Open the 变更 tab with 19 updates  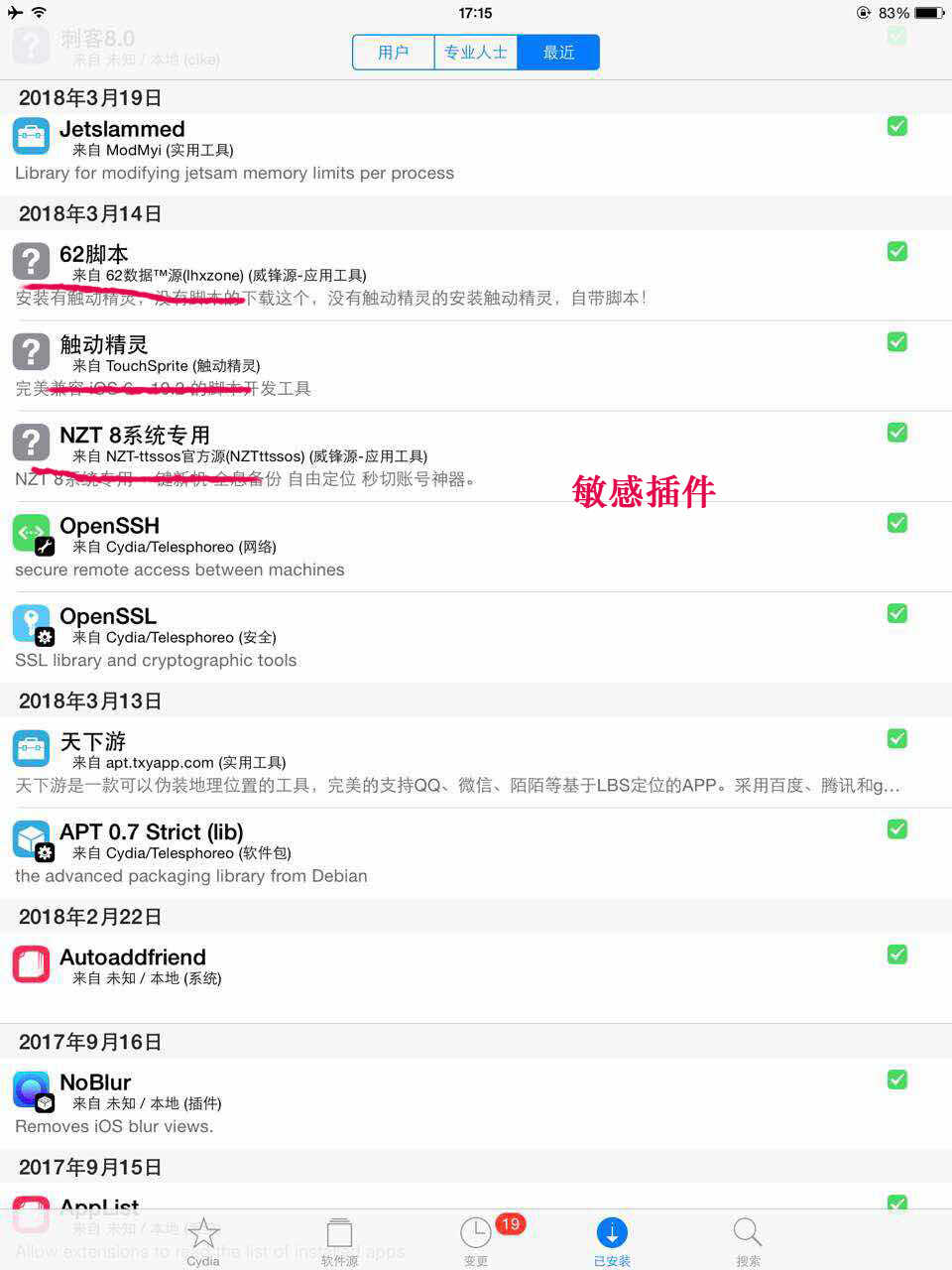pyautogui.click(x=476, y=1240)
